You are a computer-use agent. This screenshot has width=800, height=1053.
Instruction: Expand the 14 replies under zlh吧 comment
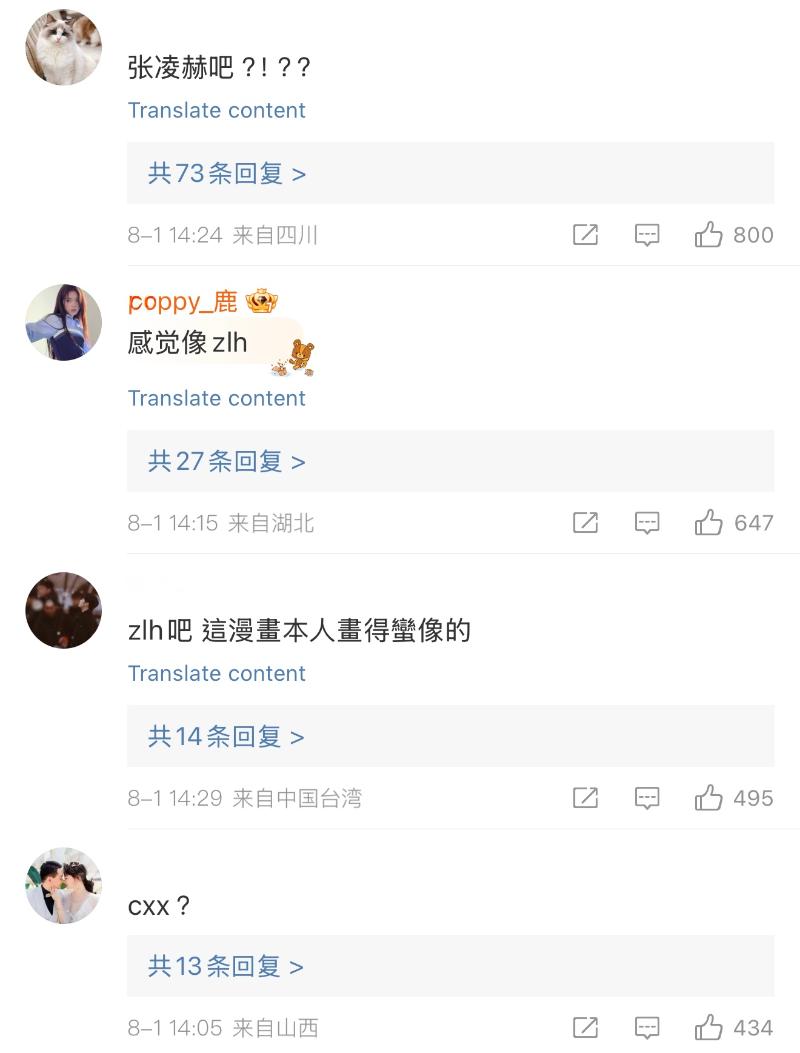coord(226,737)
